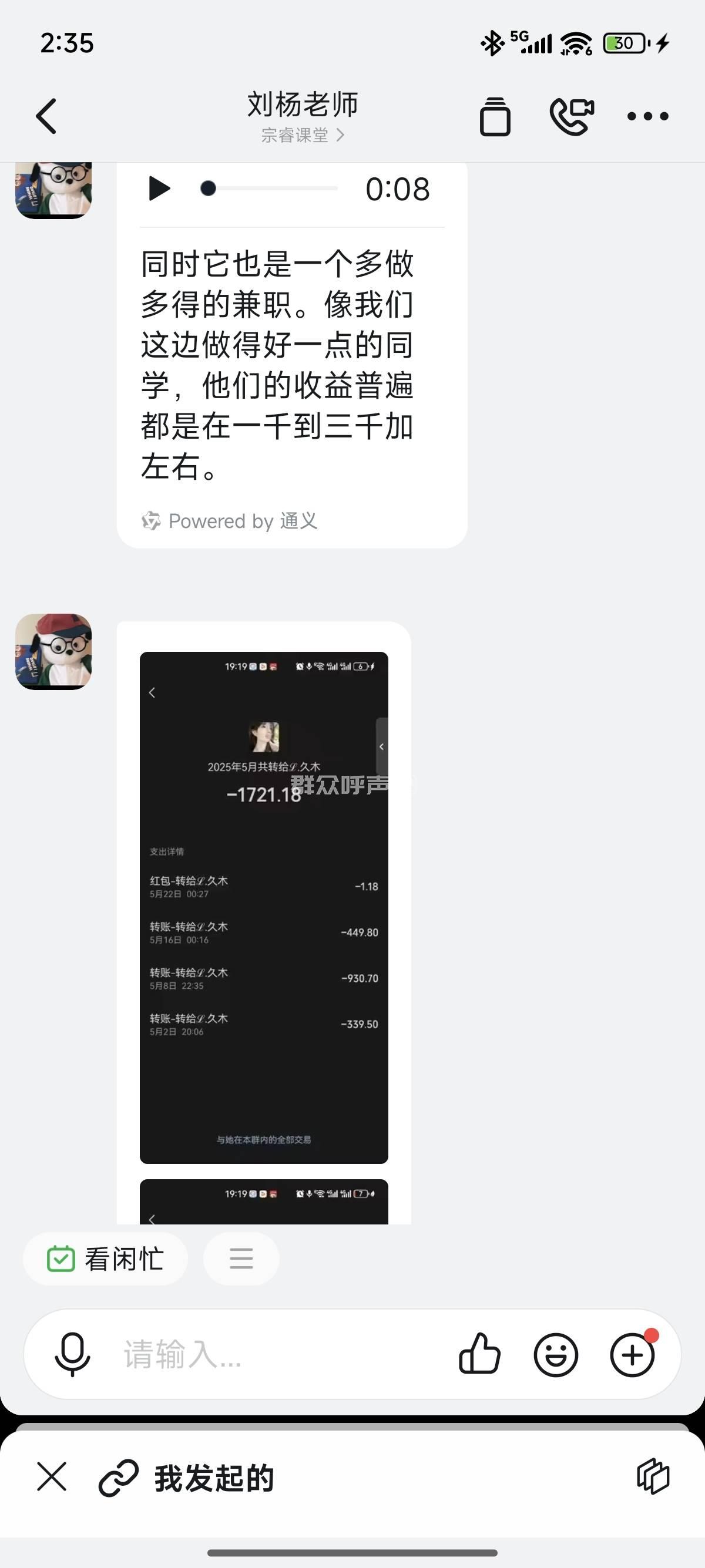
Task: Open the hamburger menu chip
Action: 241,1259
